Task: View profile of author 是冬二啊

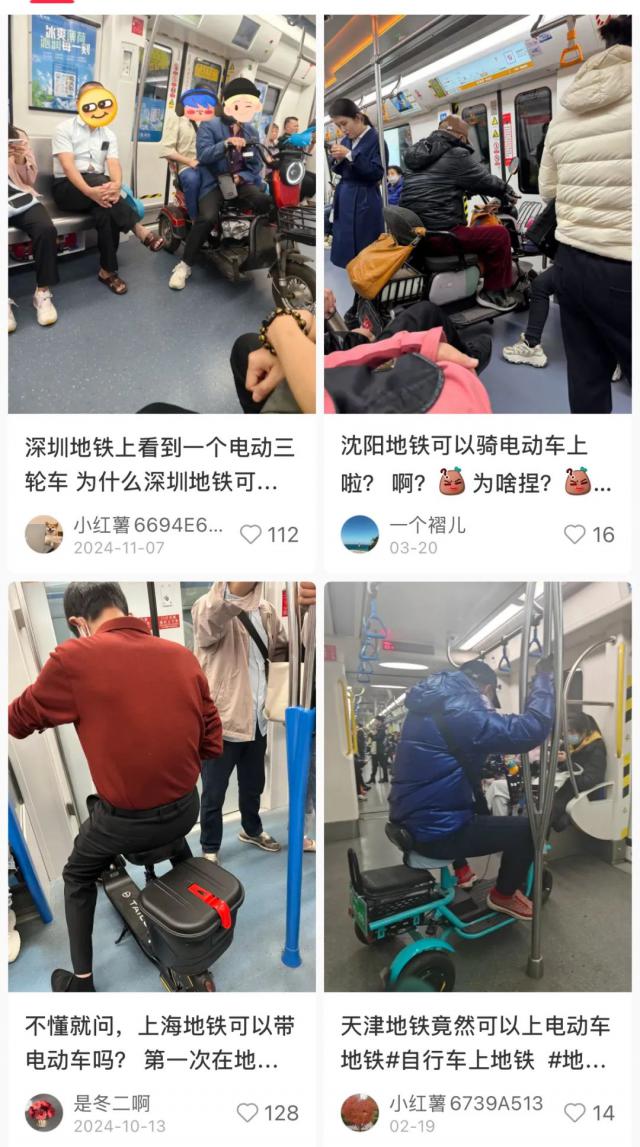Action: [x=44, y=1112]
